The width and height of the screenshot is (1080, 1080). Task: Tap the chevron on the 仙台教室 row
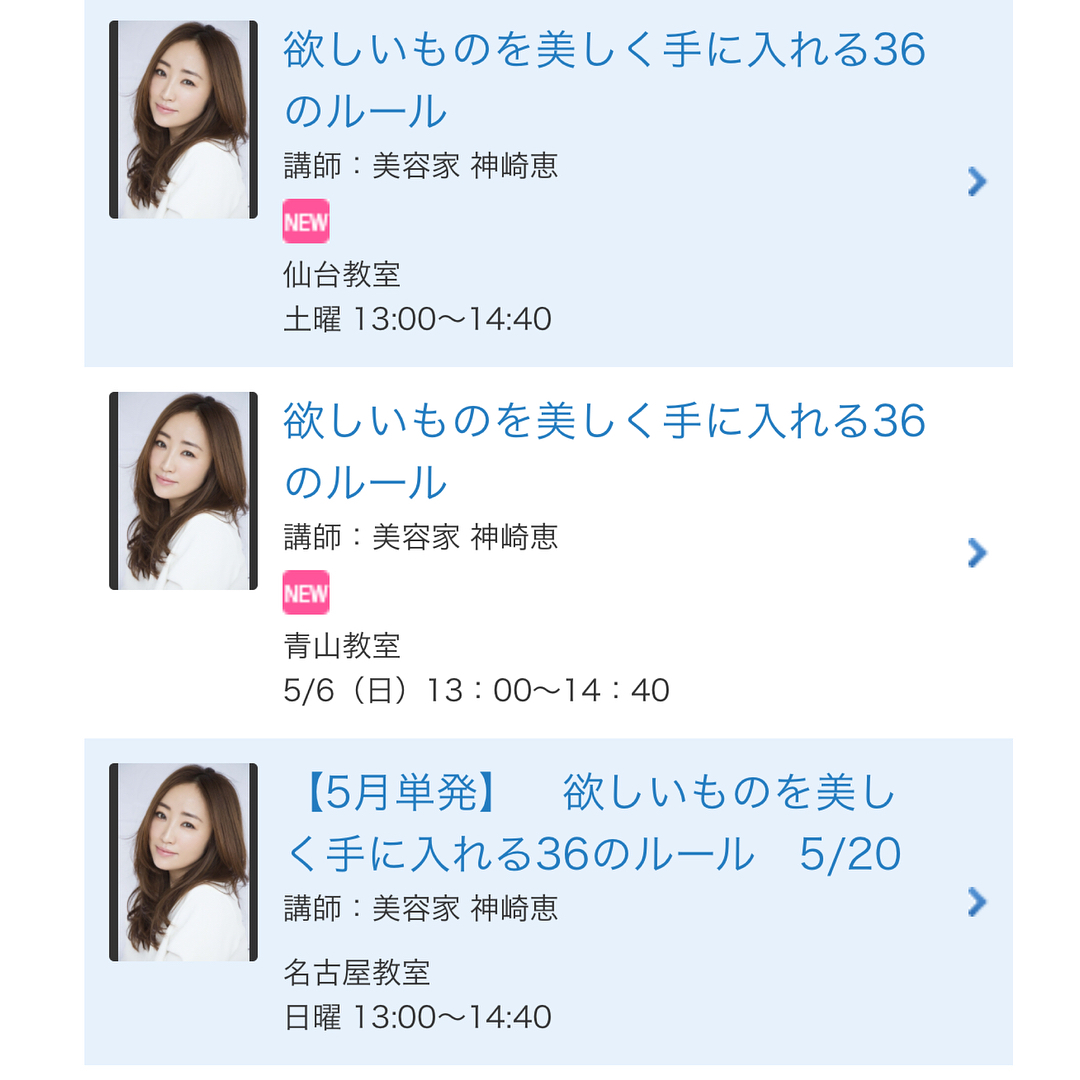coord(977,181)
